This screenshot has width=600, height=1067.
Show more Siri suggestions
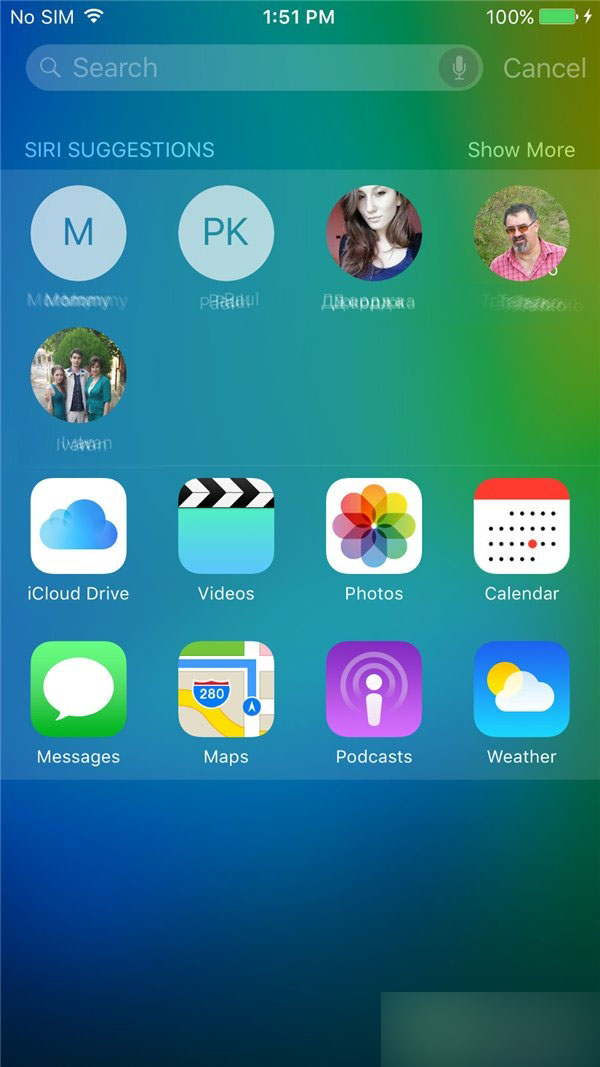coord(521,150)
